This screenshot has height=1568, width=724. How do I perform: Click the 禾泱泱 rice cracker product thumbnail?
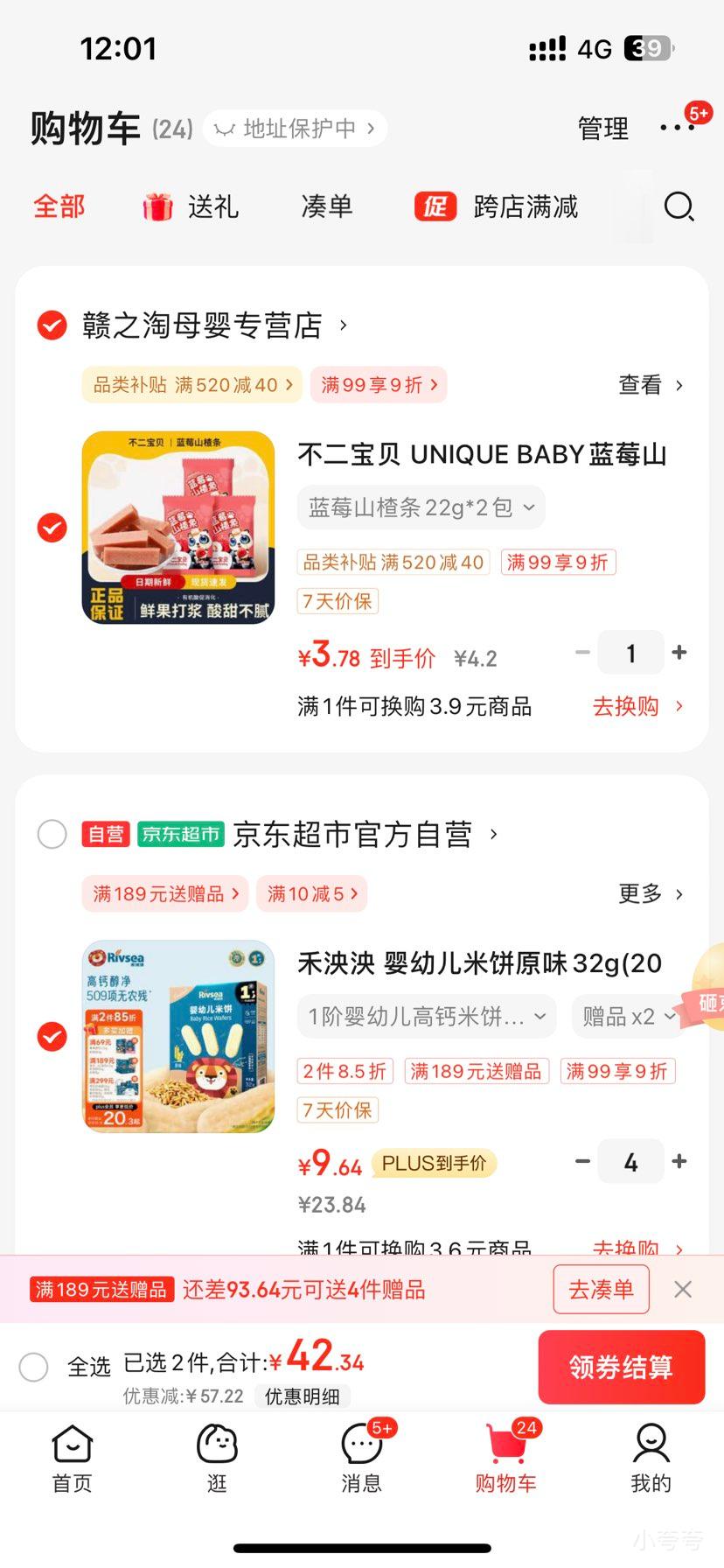(178, 1036)
